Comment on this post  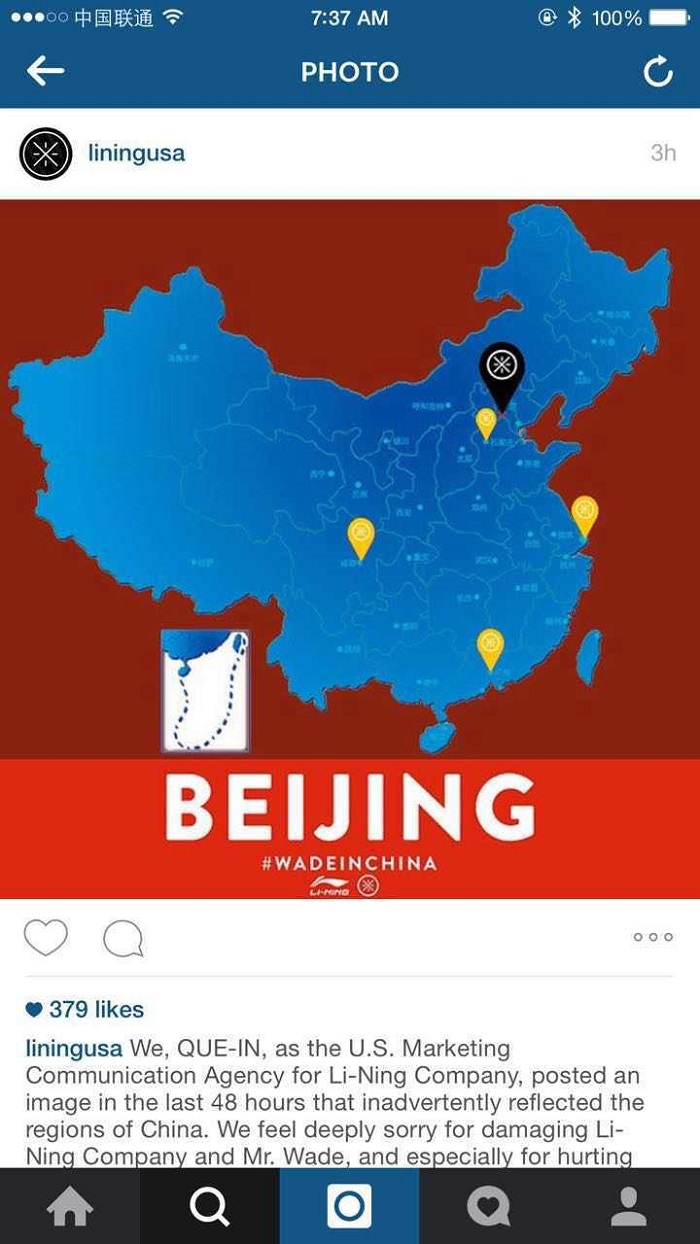click(x=123, y=939)
